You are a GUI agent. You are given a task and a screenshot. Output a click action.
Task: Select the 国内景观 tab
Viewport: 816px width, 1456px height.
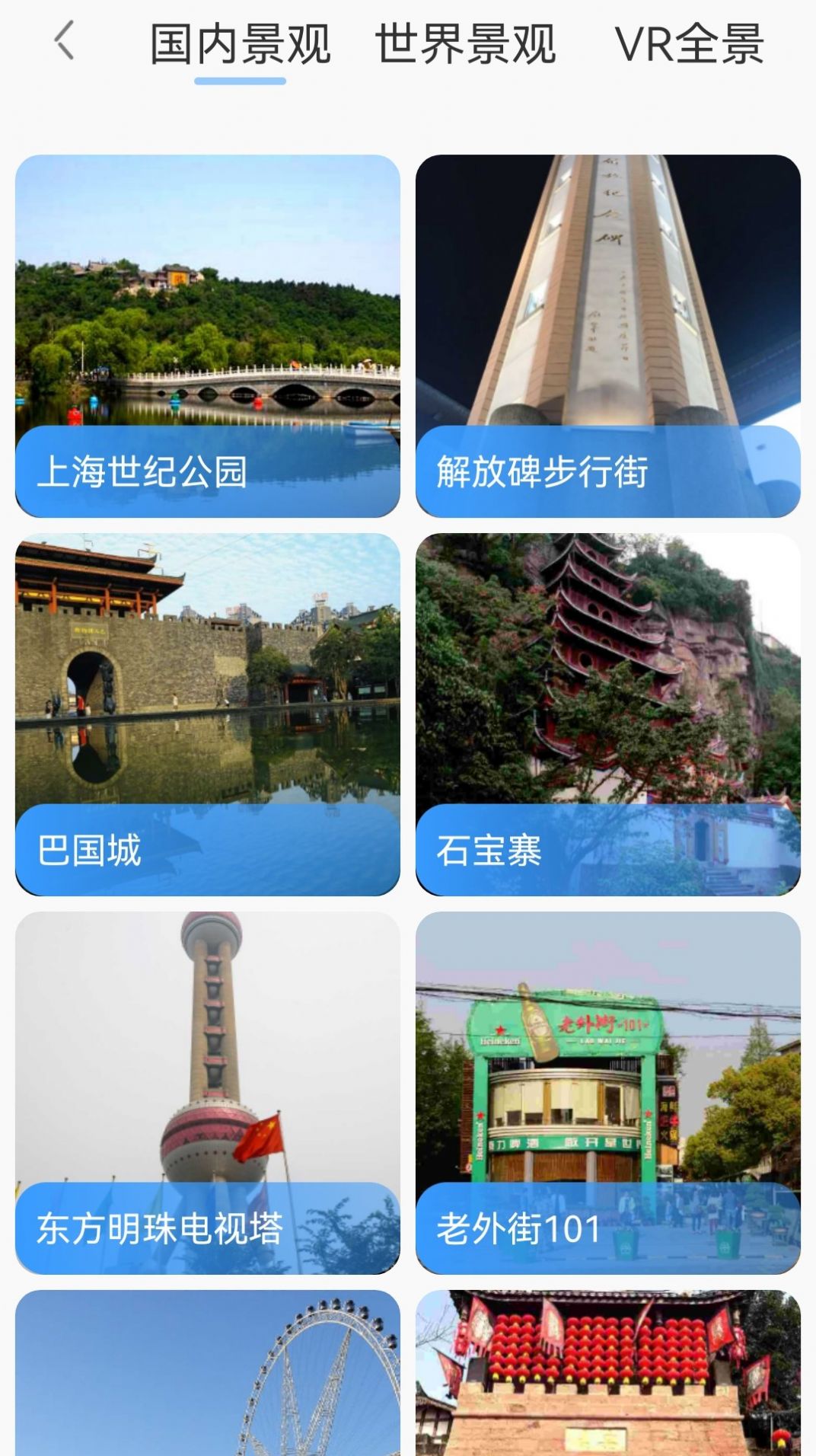pyautogui.click(x=237, y=42)
